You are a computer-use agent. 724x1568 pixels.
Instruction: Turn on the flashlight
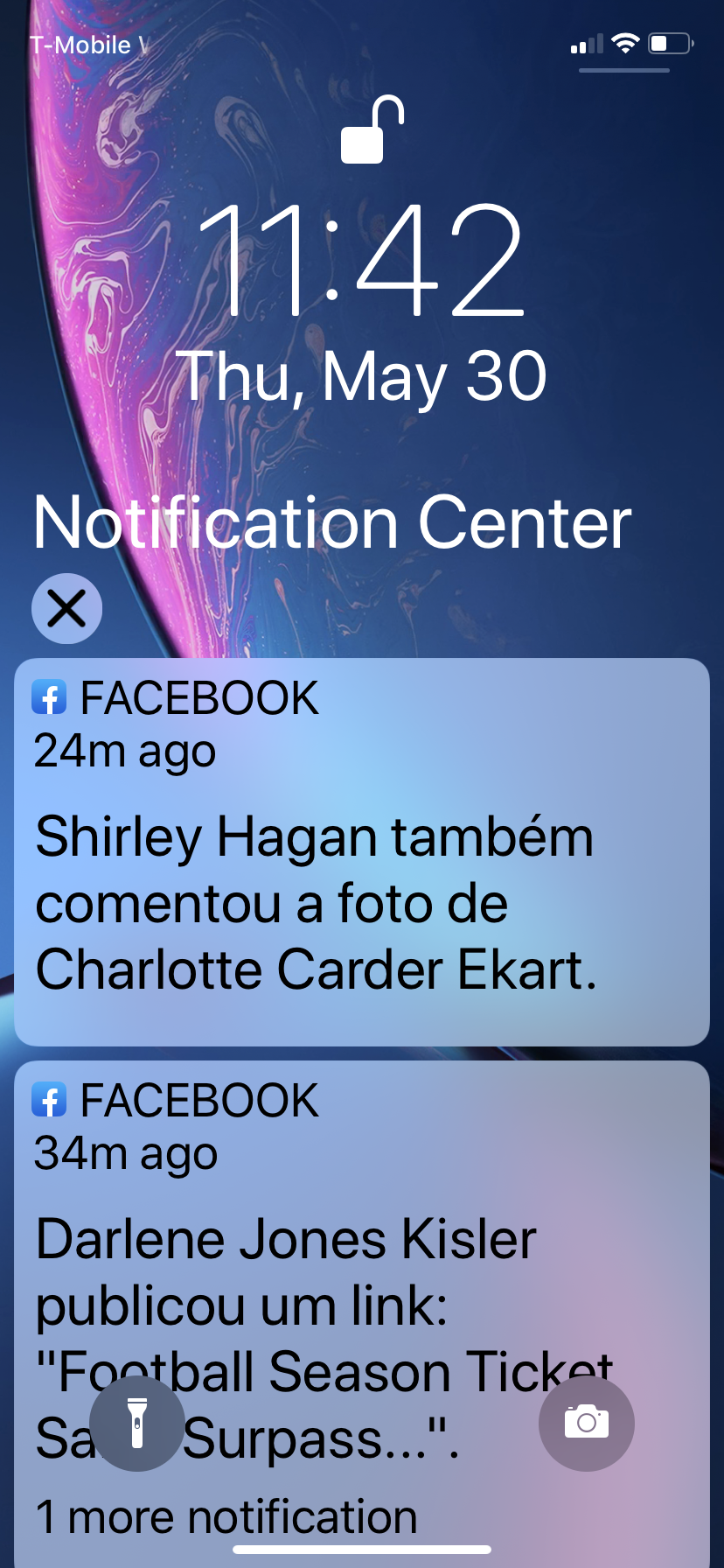(136, 1423)
